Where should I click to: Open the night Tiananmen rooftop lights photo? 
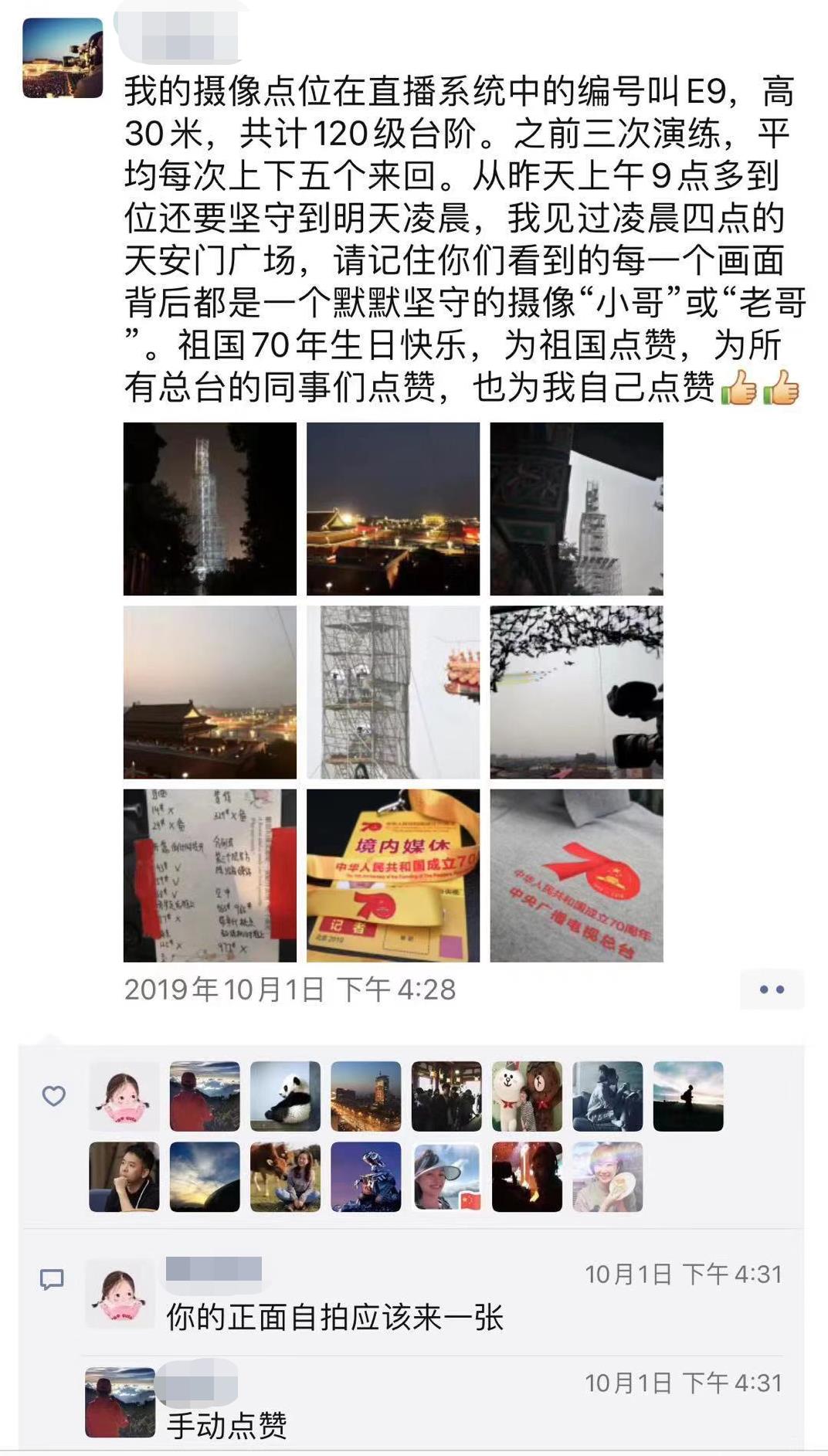(393, 509)
